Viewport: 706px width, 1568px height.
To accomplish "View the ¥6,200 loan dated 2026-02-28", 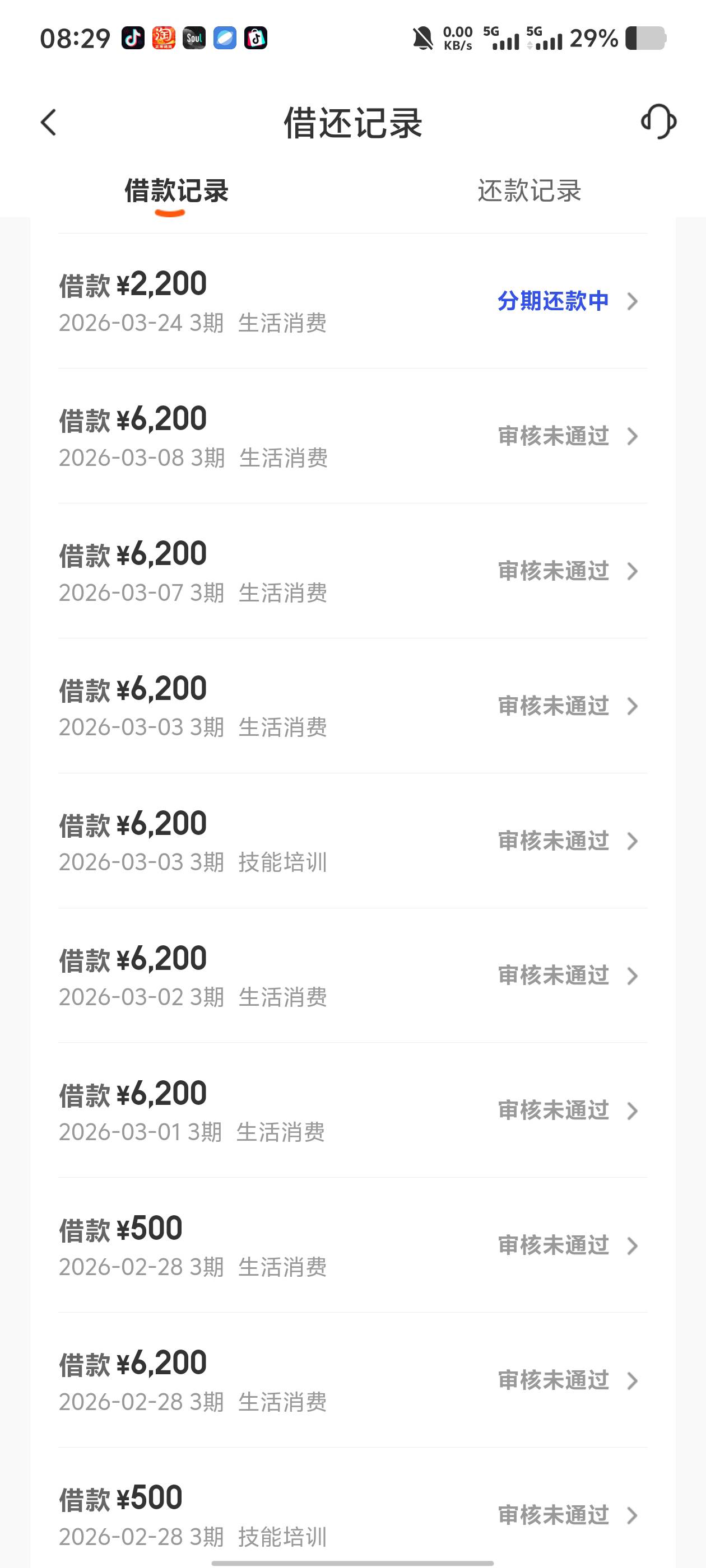I will 352,1380.
